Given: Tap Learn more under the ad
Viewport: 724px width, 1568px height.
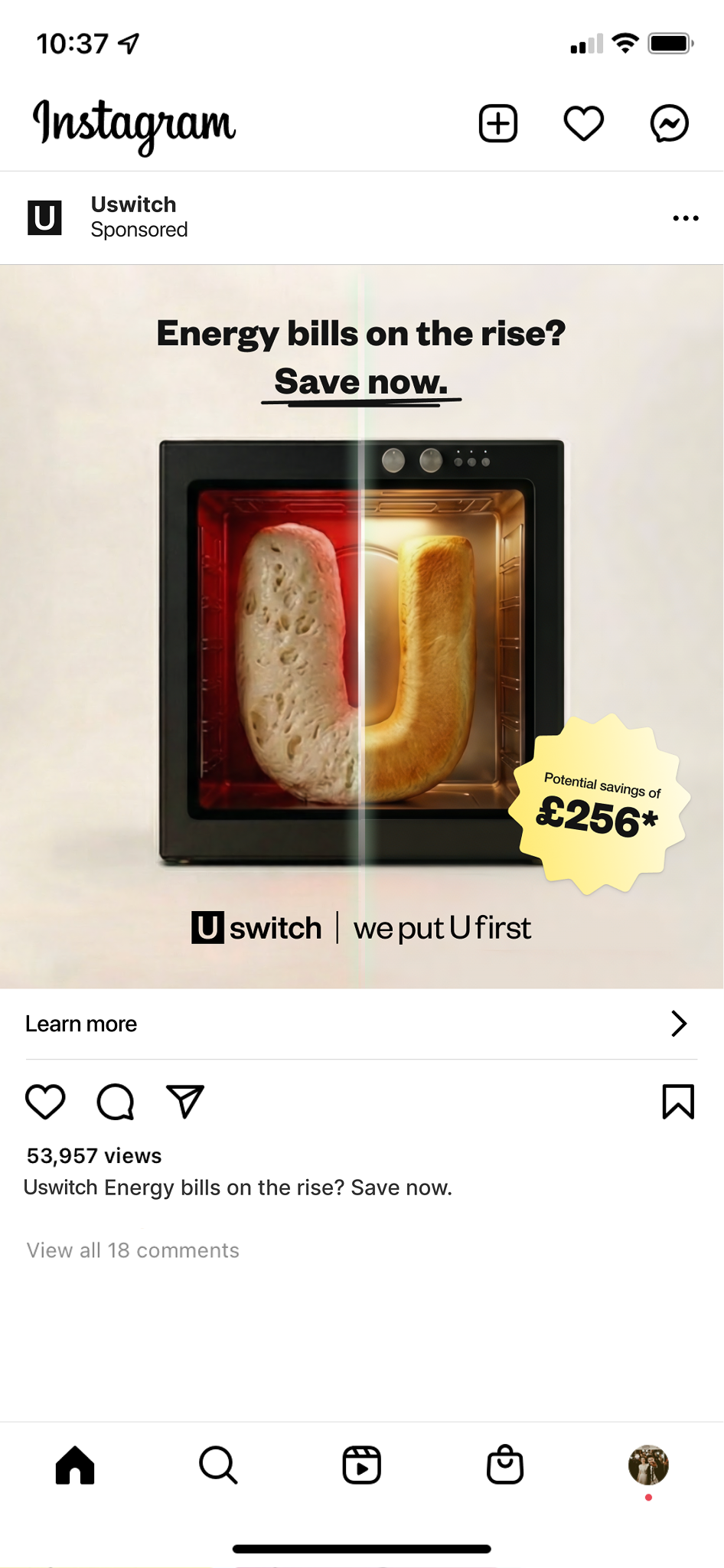Looking at the screenshot, I should click(x=81, y=1024).
